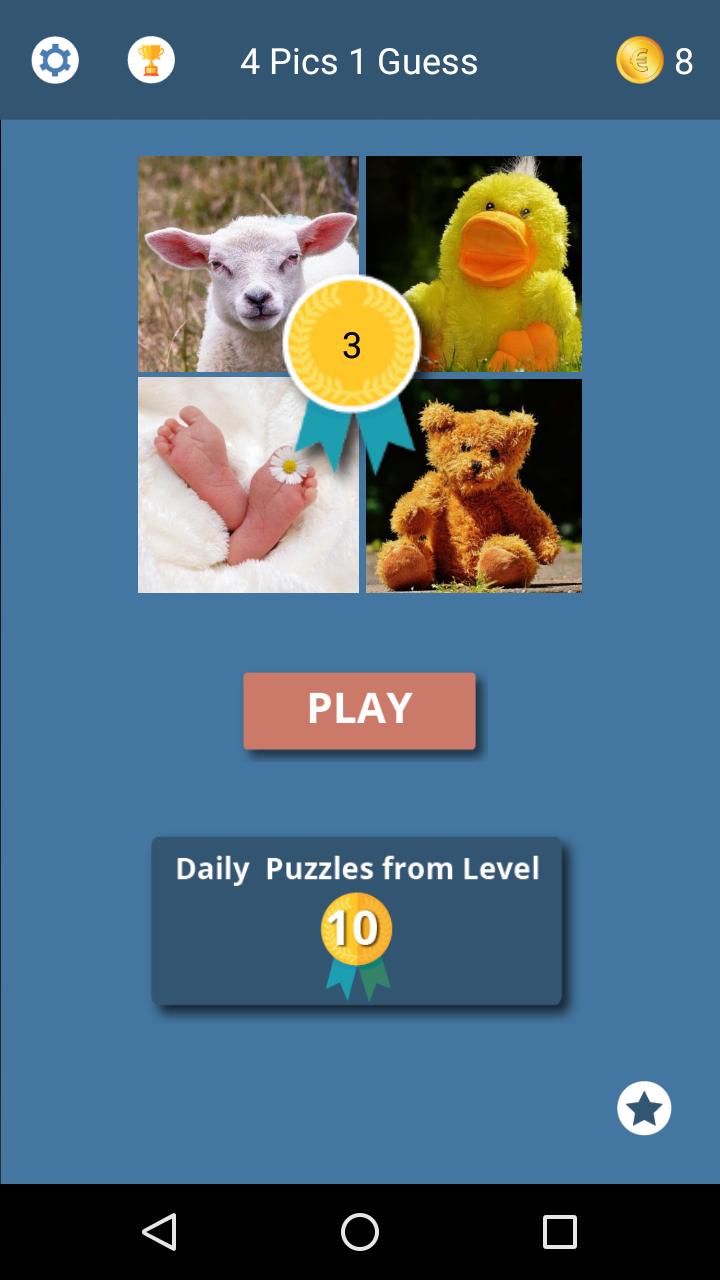Open the coin balance shop

pyautogui.click(x=655, y=61)
